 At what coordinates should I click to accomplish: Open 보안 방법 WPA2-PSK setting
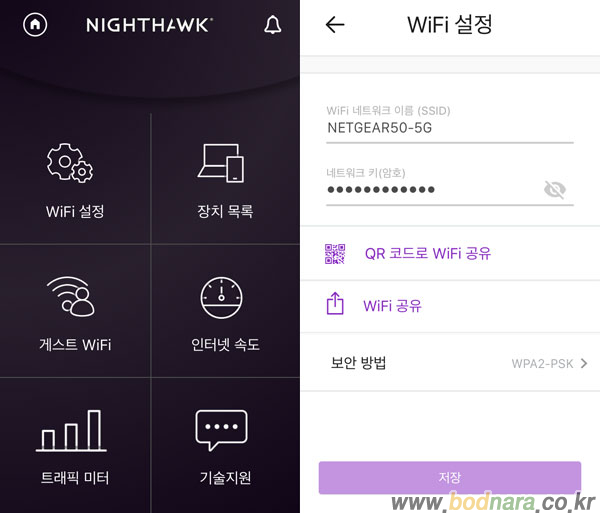coord(456,363)
